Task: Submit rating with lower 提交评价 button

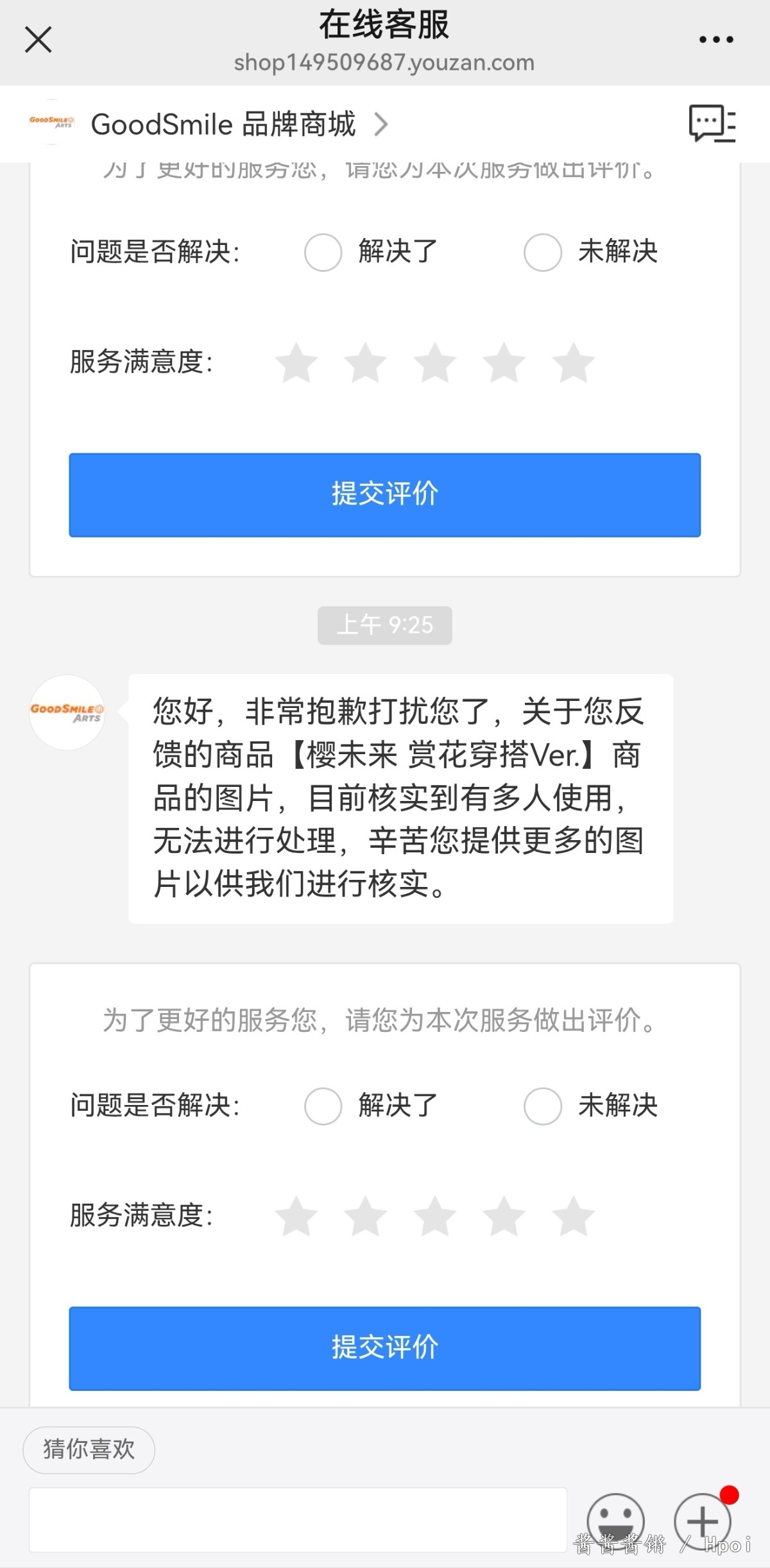Action: point(384,1348)
